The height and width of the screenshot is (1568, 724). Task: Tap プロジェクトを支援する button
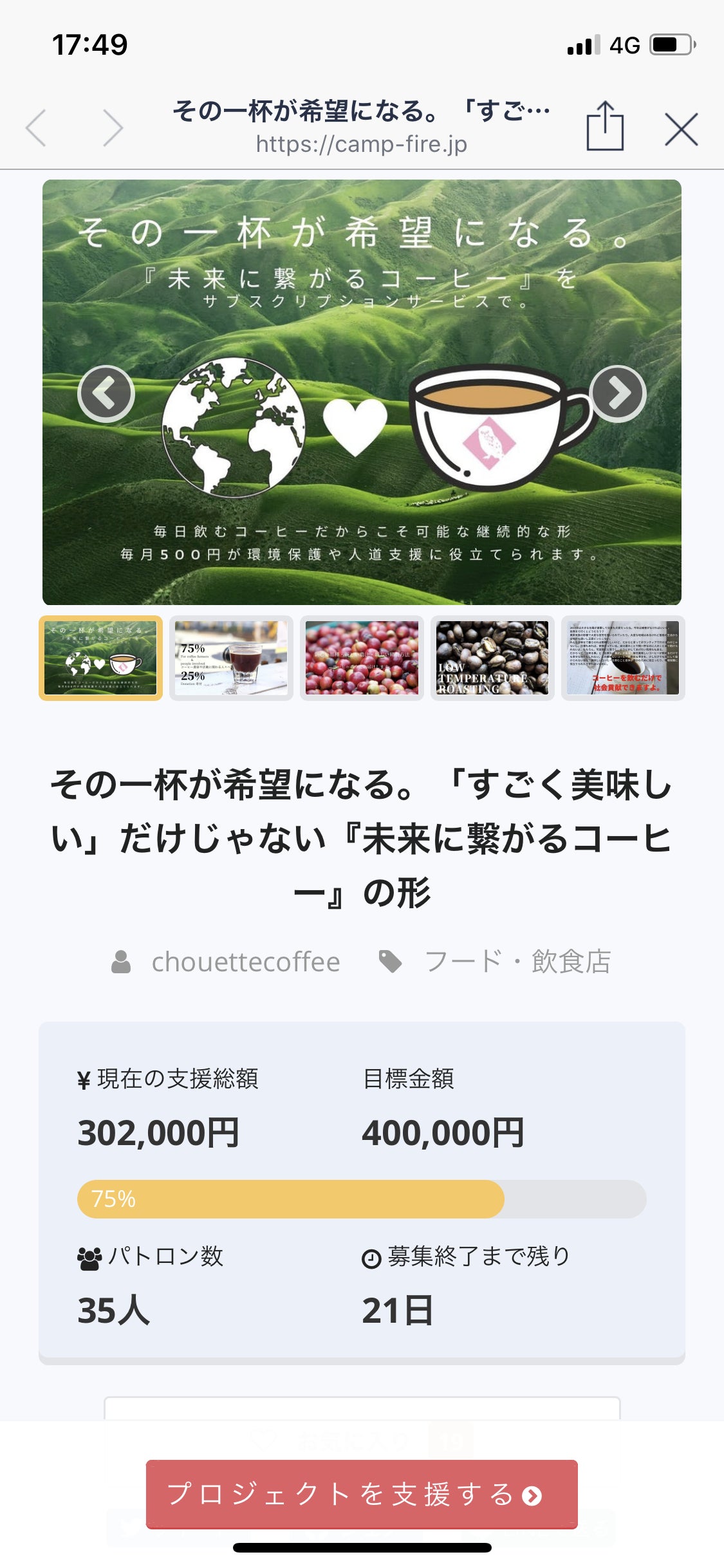362,1494
